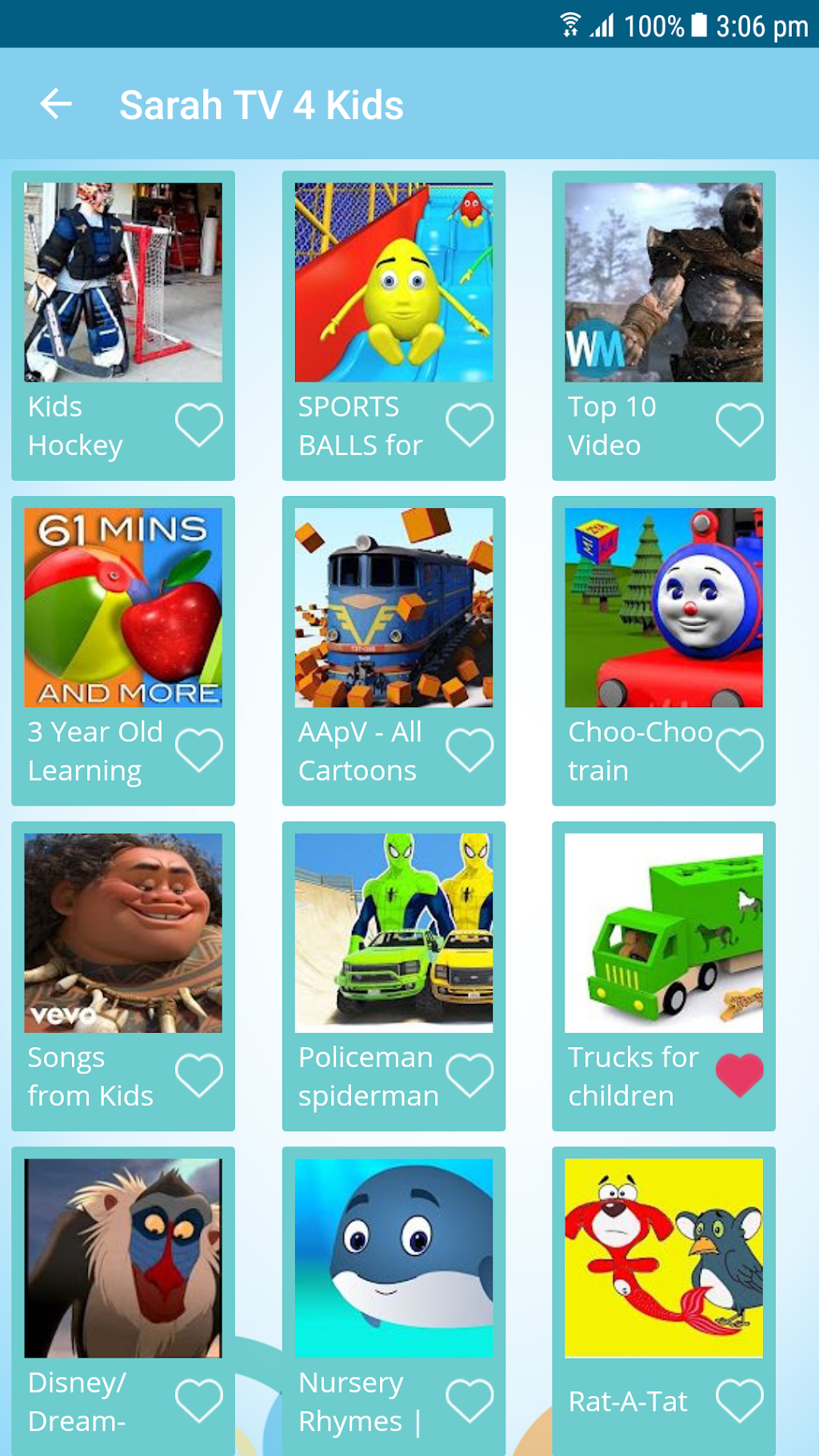Open 3 Year Old Learning tile
This screenshot has width=819, height=1456.
tap(123, 608)
